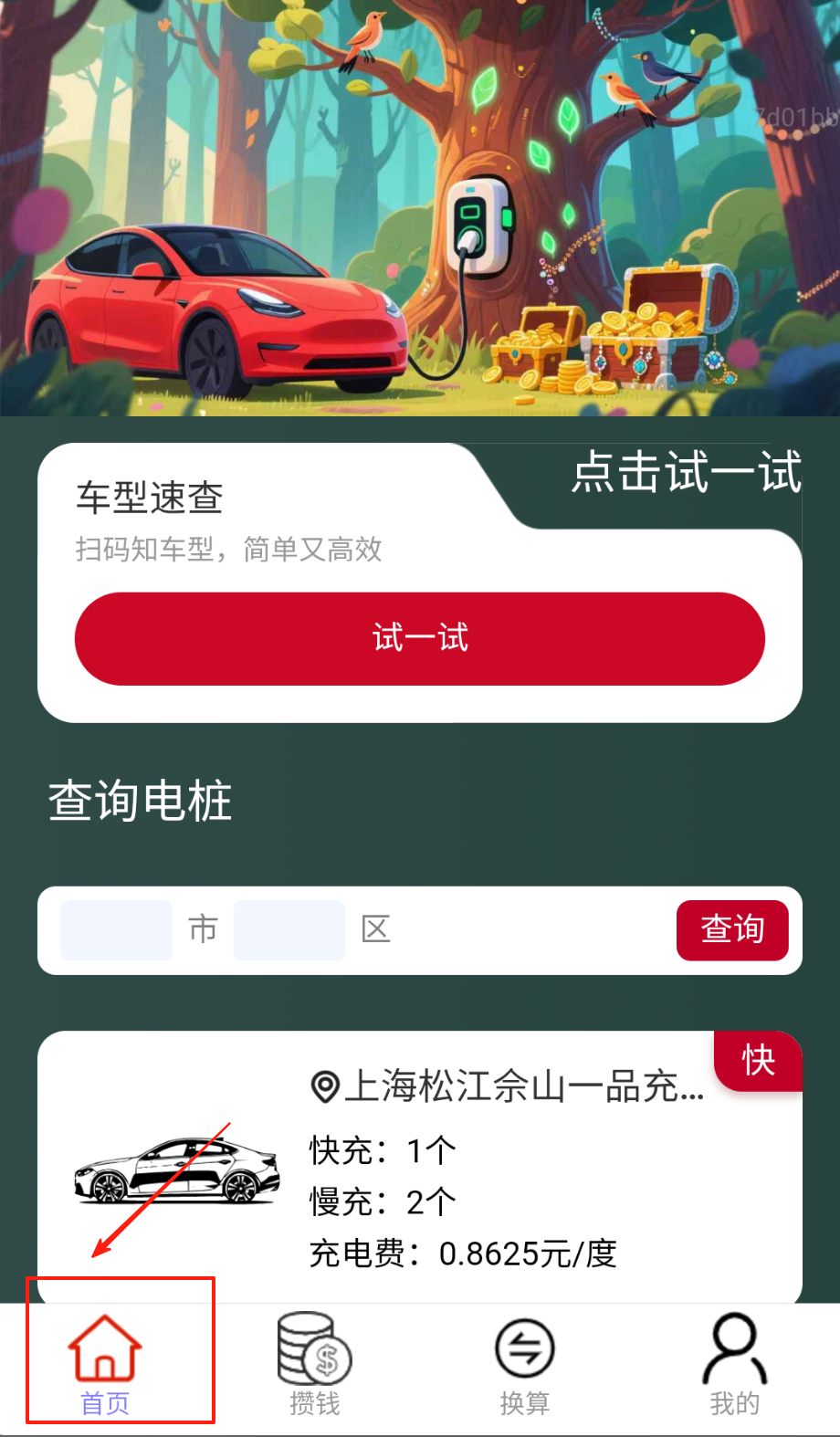
Task: Tap the red 试一试 button
Action: pyautogui.click(x=419, y=638)
